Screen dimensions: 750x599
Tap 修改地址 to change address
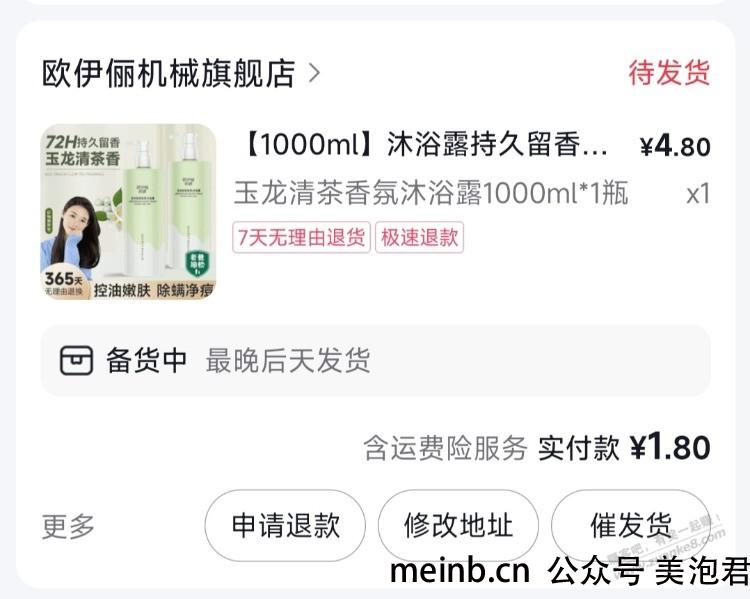click(x=458, y=525)
